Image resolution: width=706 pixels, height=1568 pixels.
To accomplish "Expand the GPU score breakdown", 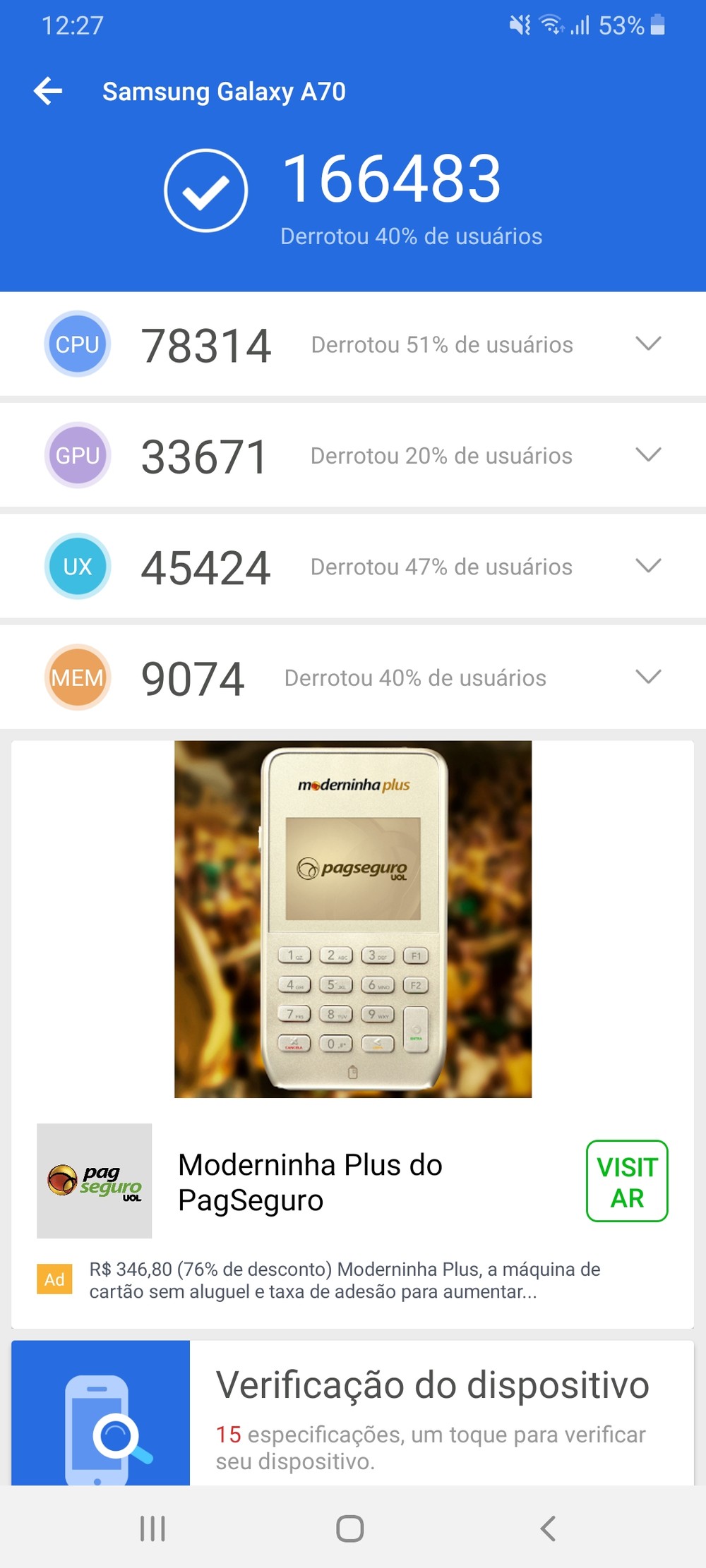I will [x=647, y=454].
